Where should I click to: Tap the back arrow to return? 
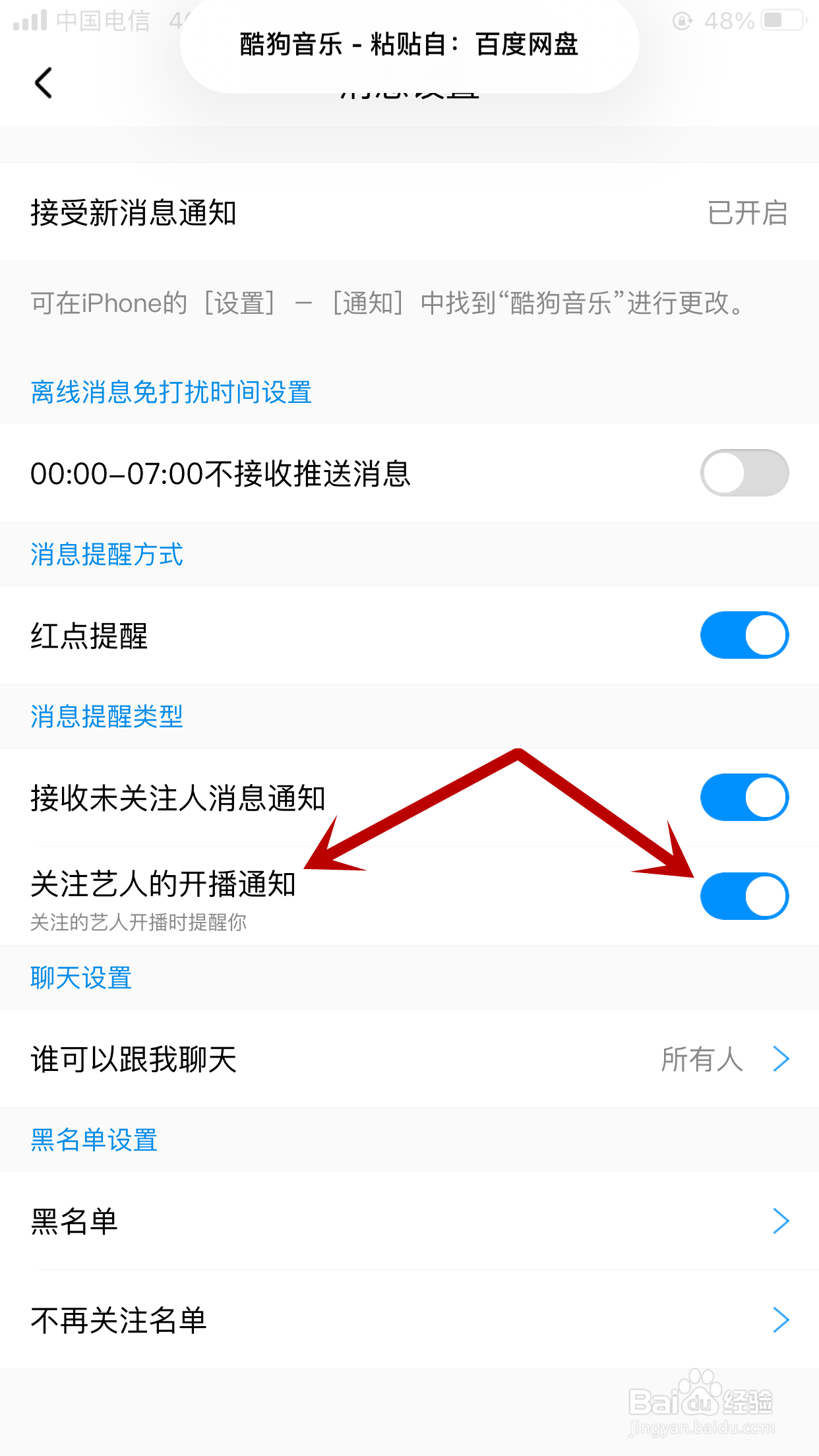(x=43, y=82)
